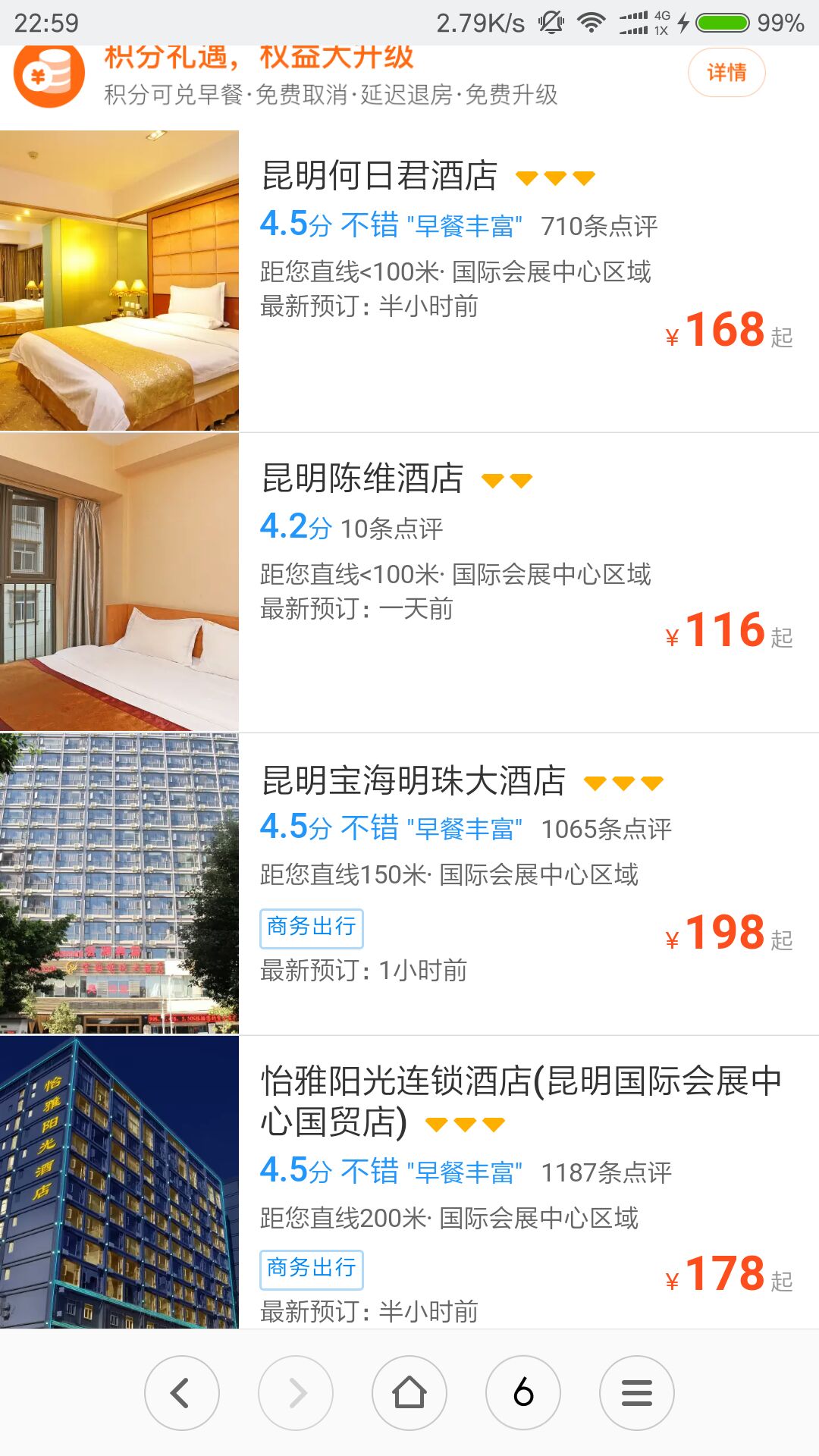The width and height of the screenshot is (819, 1456).
Task: Open the 昆明陈维酒店 hotel listing
Action: (409, 582)
